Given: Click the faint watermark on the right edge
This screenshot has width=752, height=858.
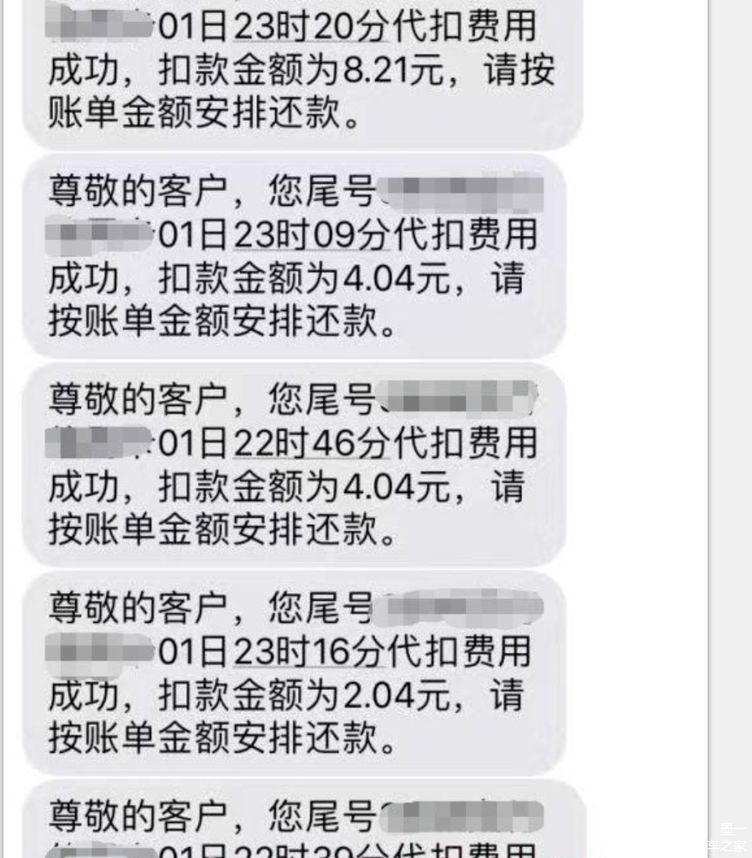Looking at the screenshot, I should click(x=731, y=836).
